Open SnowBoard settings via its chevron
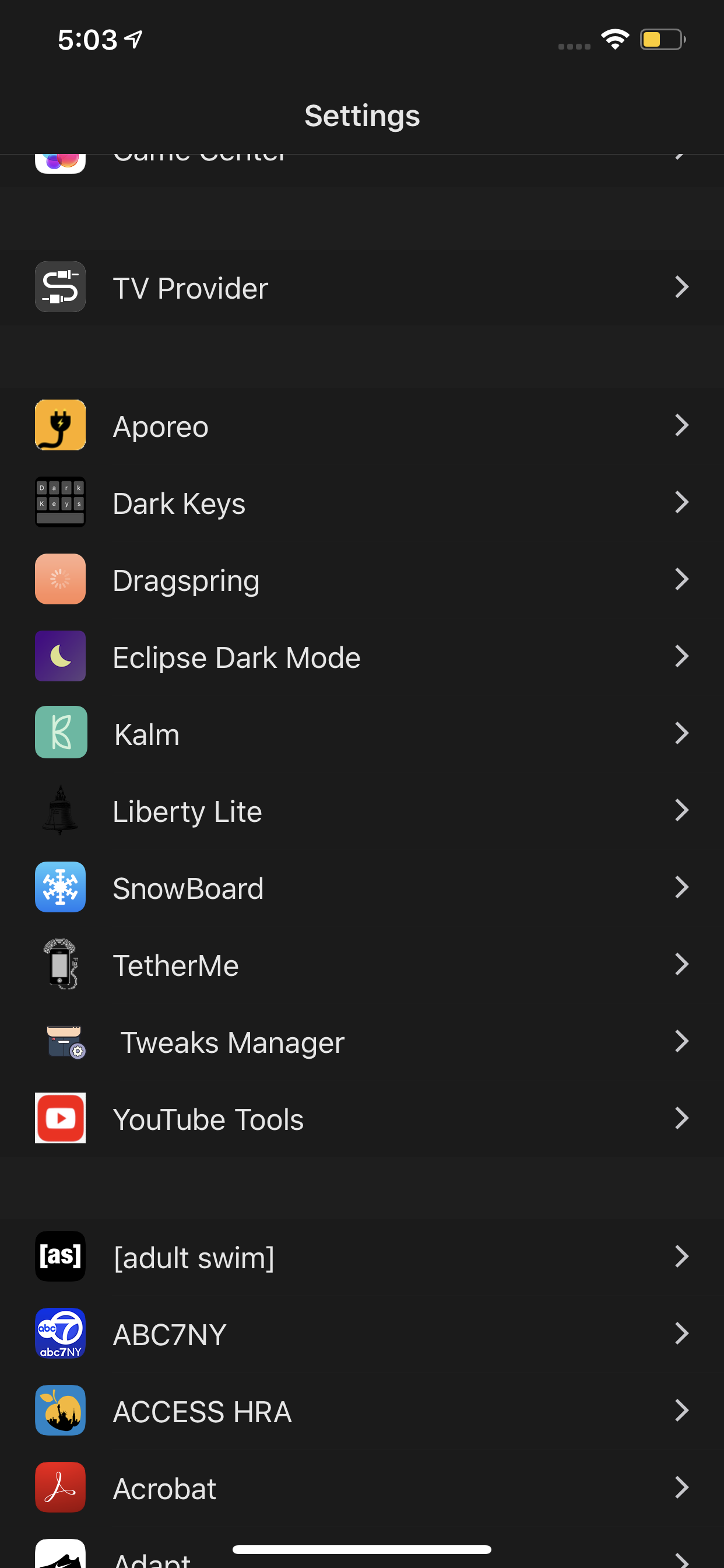 point(681,887)
